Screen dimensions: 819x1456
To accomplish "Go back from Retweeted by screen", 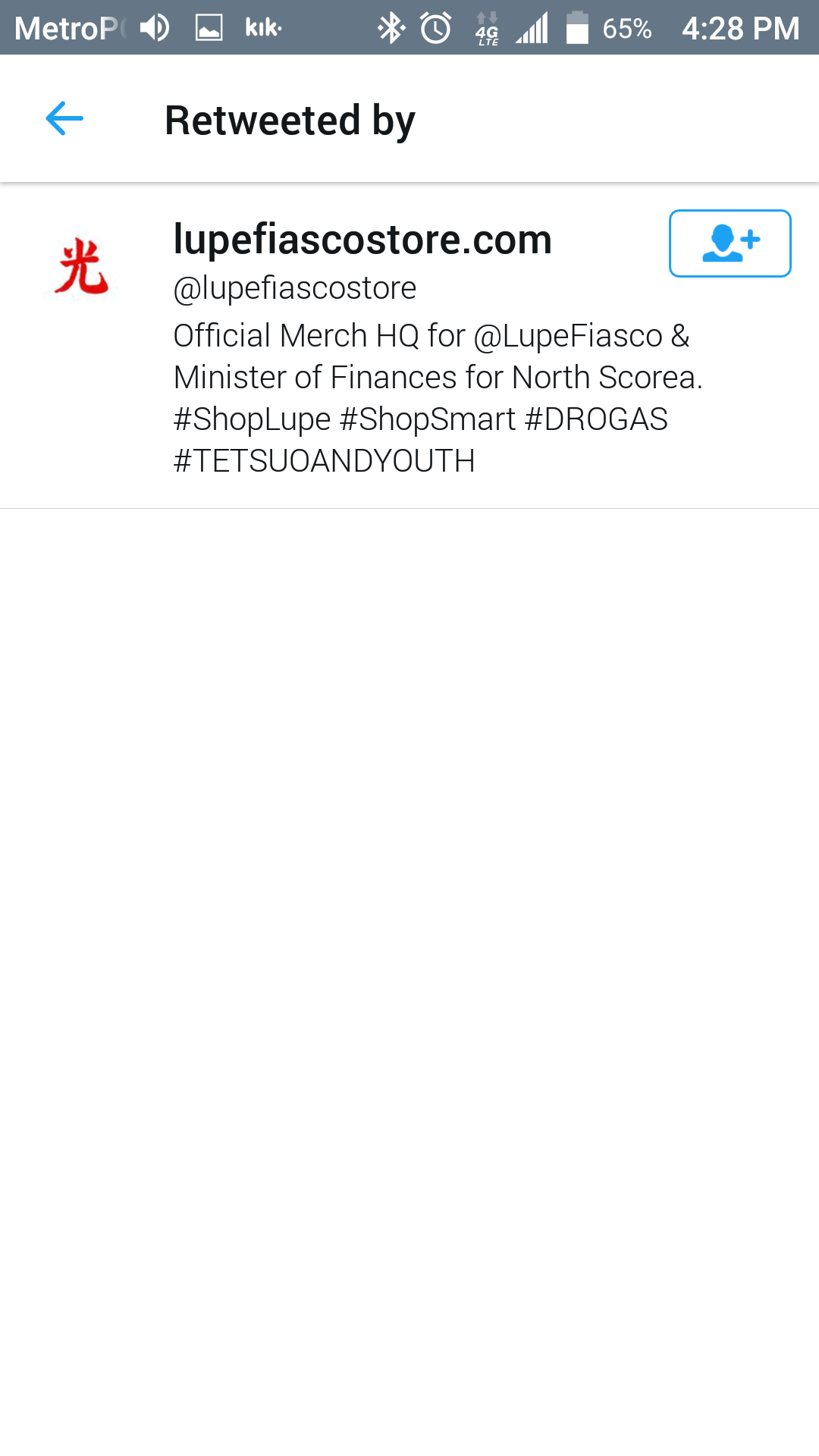I will tap(64, 119).
